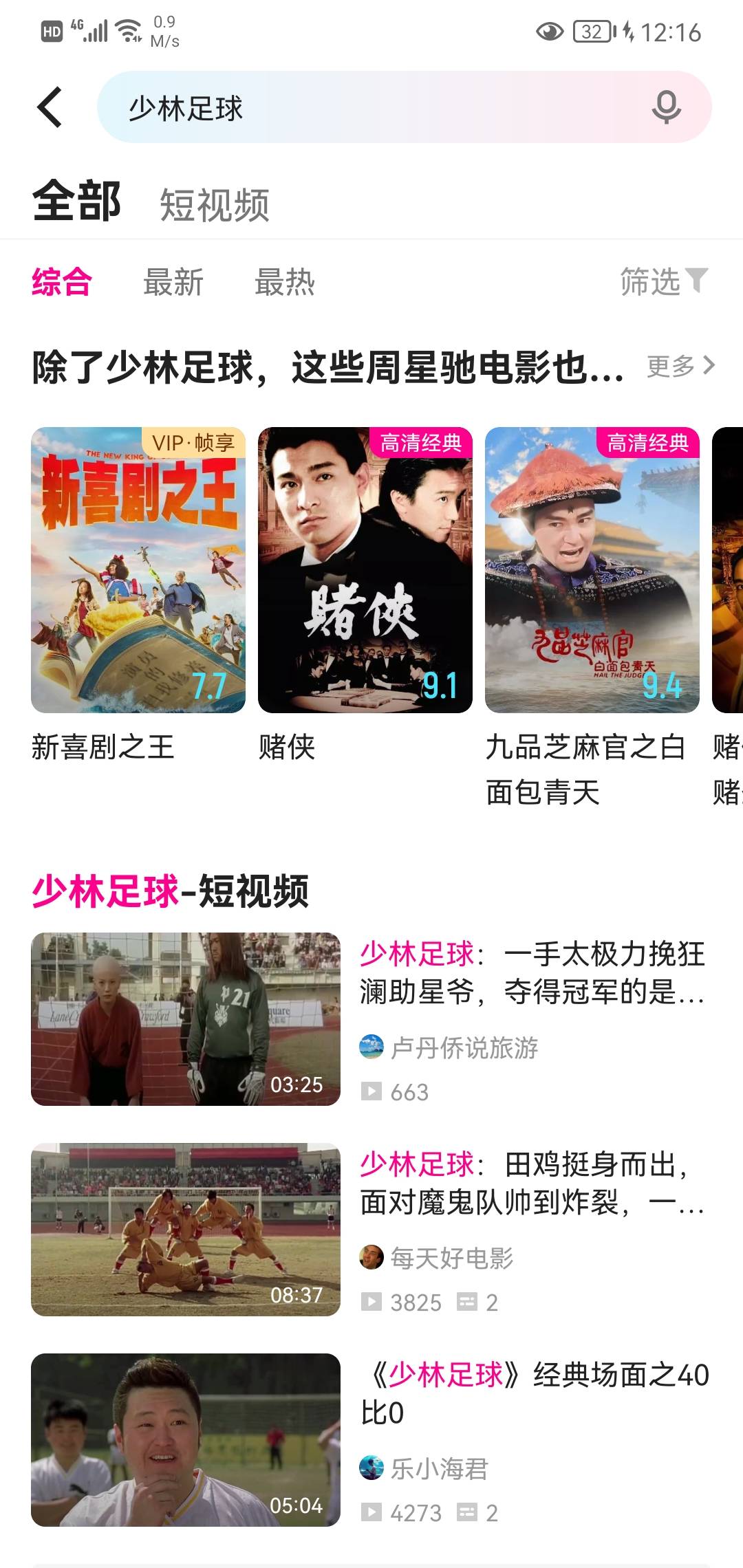Tap the search field containing 少林足球
Image resolution: width=743 pixels, height=1568 pixels.
pyautogui.click(x=371, y=108)
